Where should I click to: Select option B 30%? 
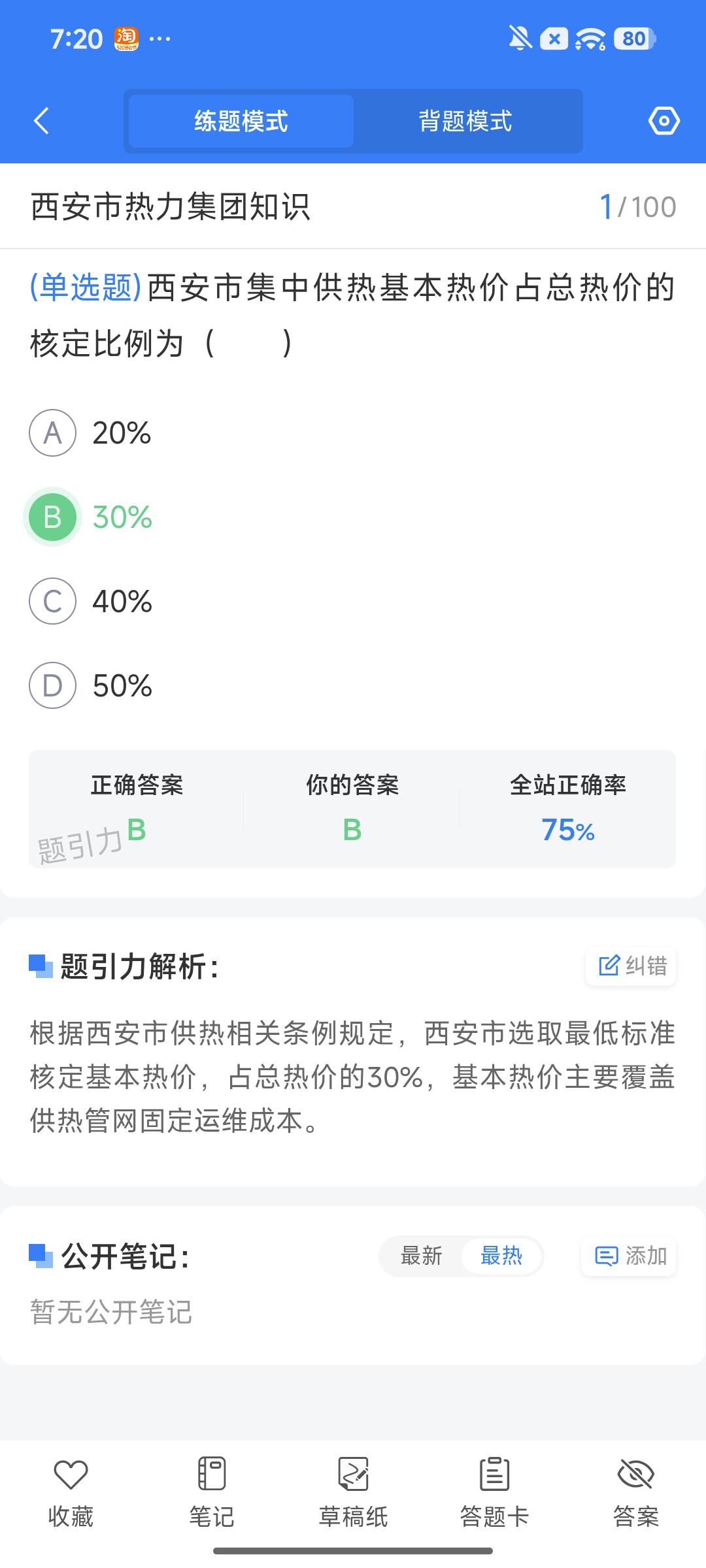point(90,517)
